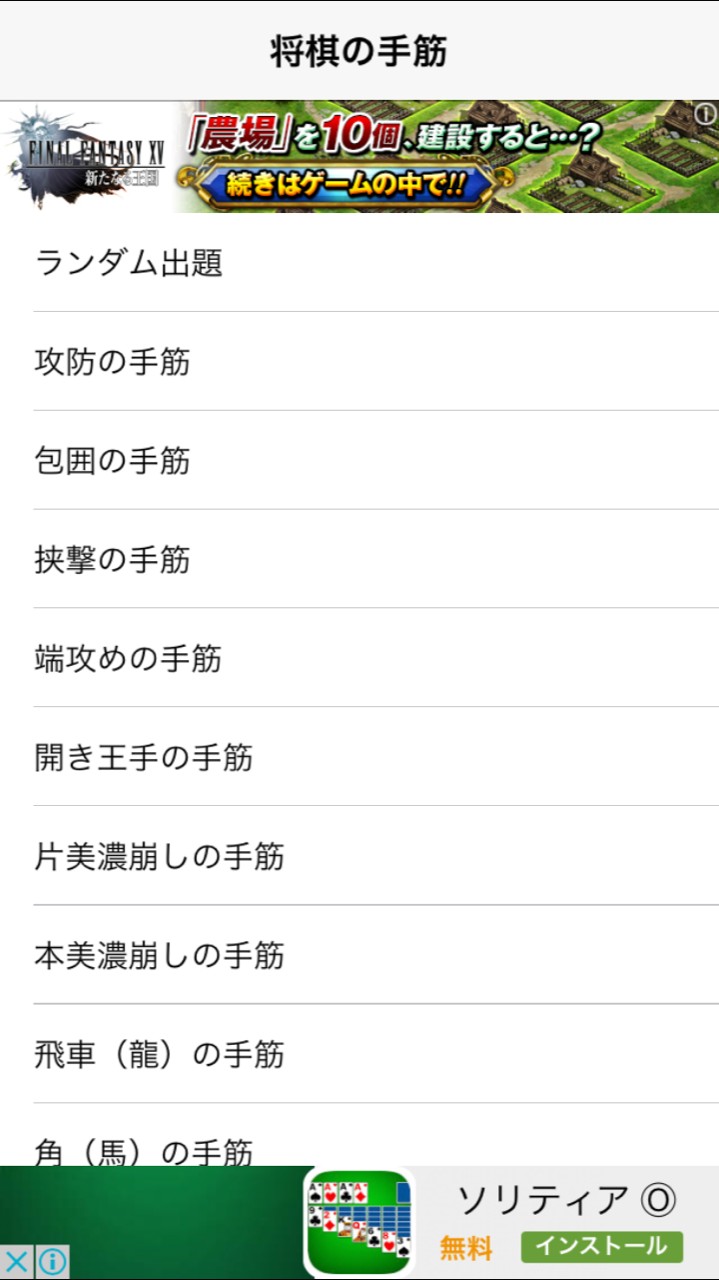This screenshot has height=1280, width=719.
Task: Open 包囲の手筋 list item
Action: pos(359,460)
